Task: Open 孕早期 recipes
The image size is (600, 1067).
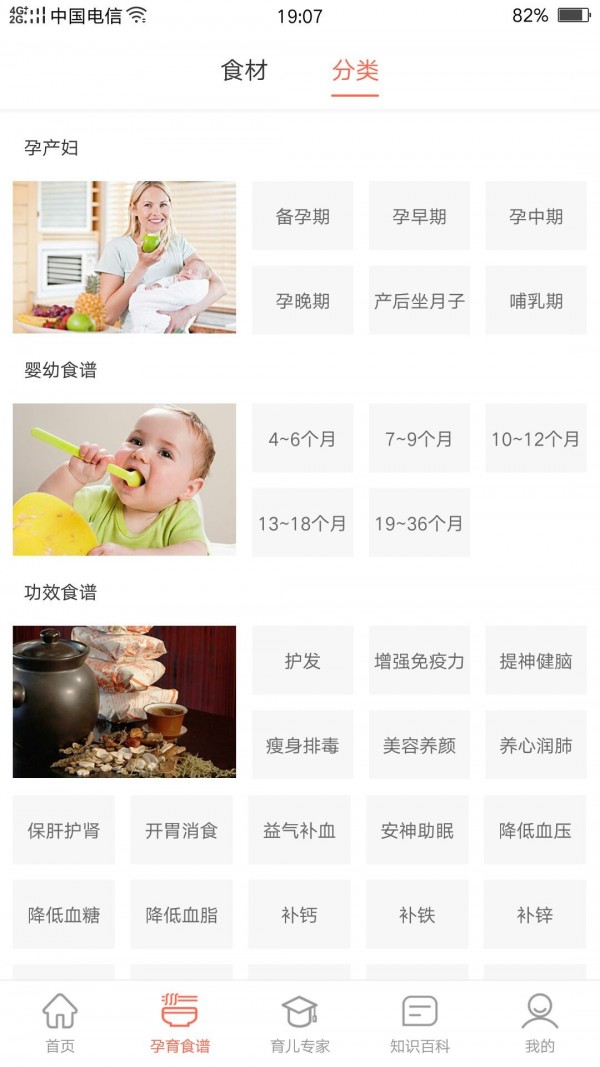Action: tap(419, 216)
